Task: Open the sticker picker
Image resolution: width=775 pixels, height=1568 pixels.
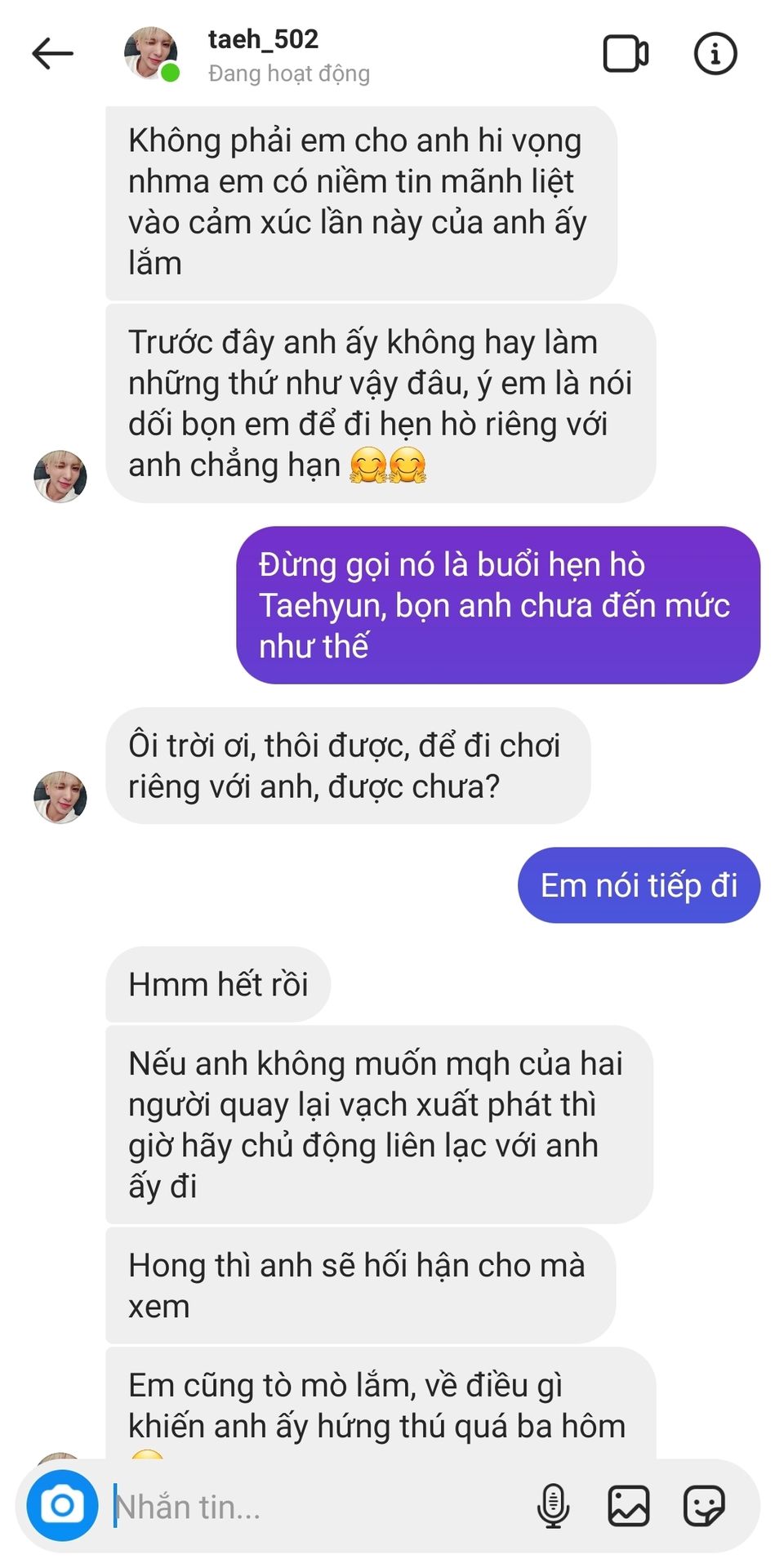Action: 704,1505
